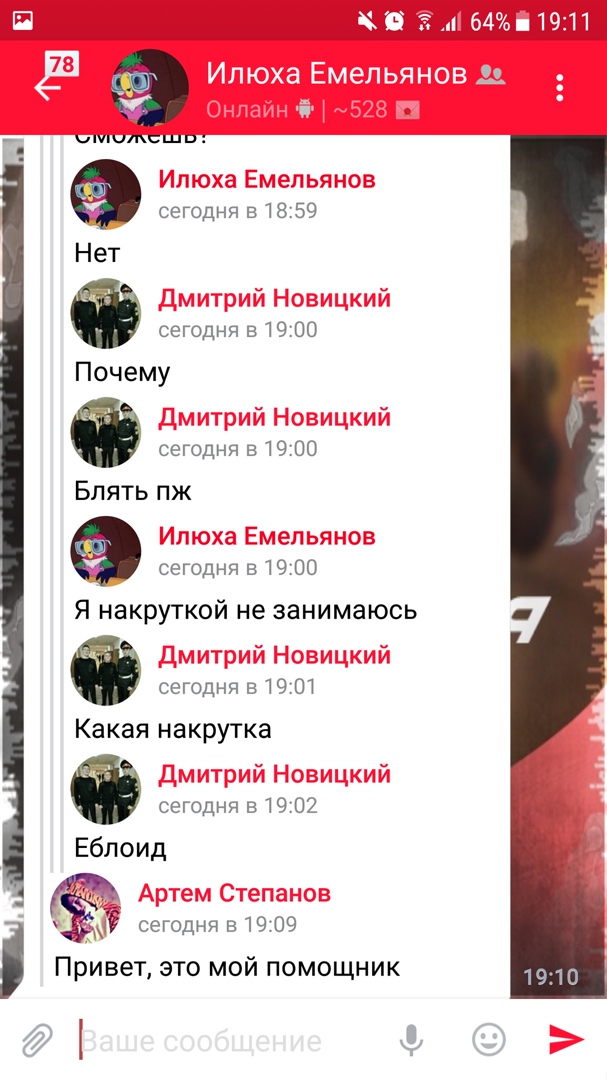
Task: Tap Илюха Емельянов's avatar on 18:59 message
Action: (x=106, y=194)
